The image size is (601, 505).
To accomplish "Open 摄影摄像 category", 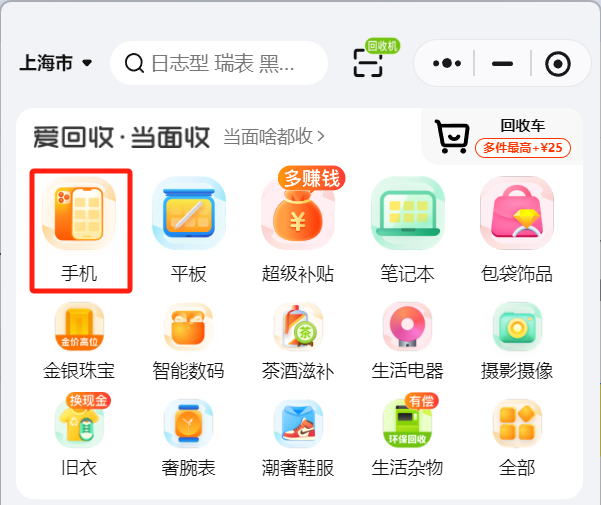I will click(516, 342).
